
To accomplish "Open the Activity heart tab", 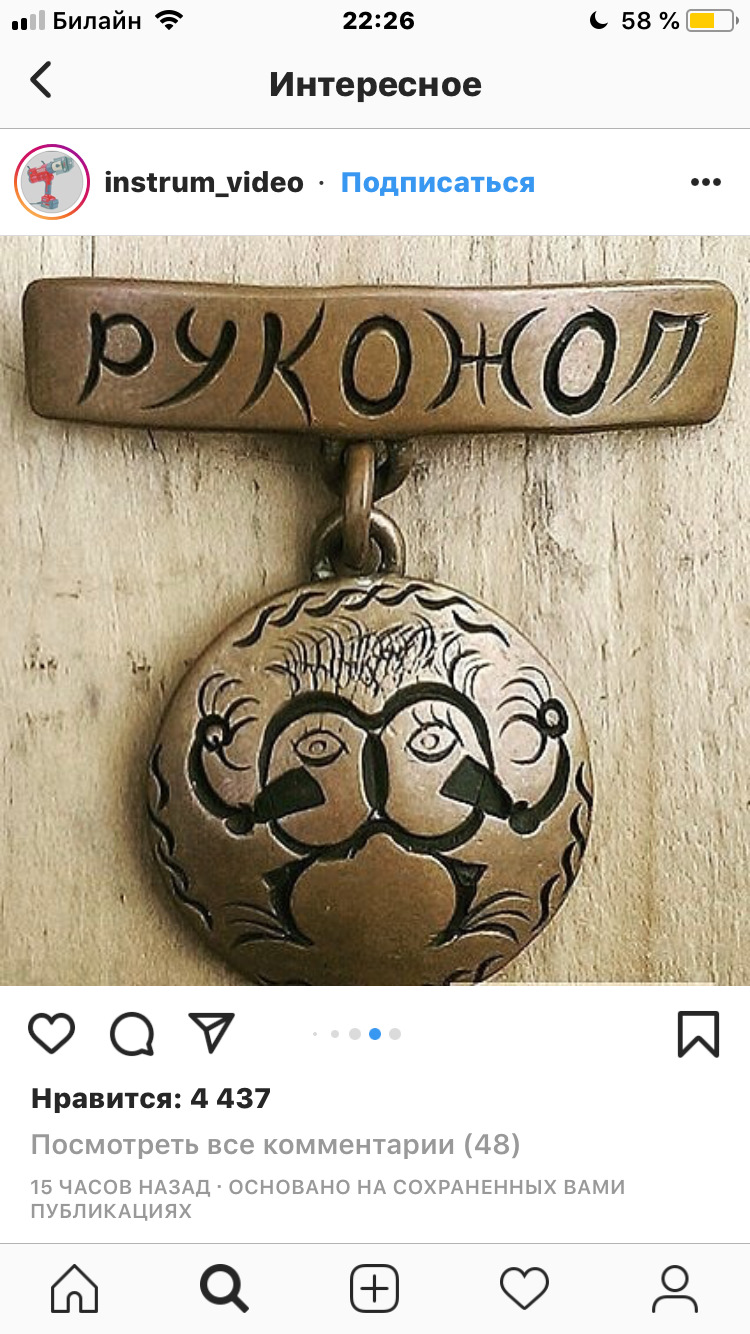I will [x=525, y=1288].
